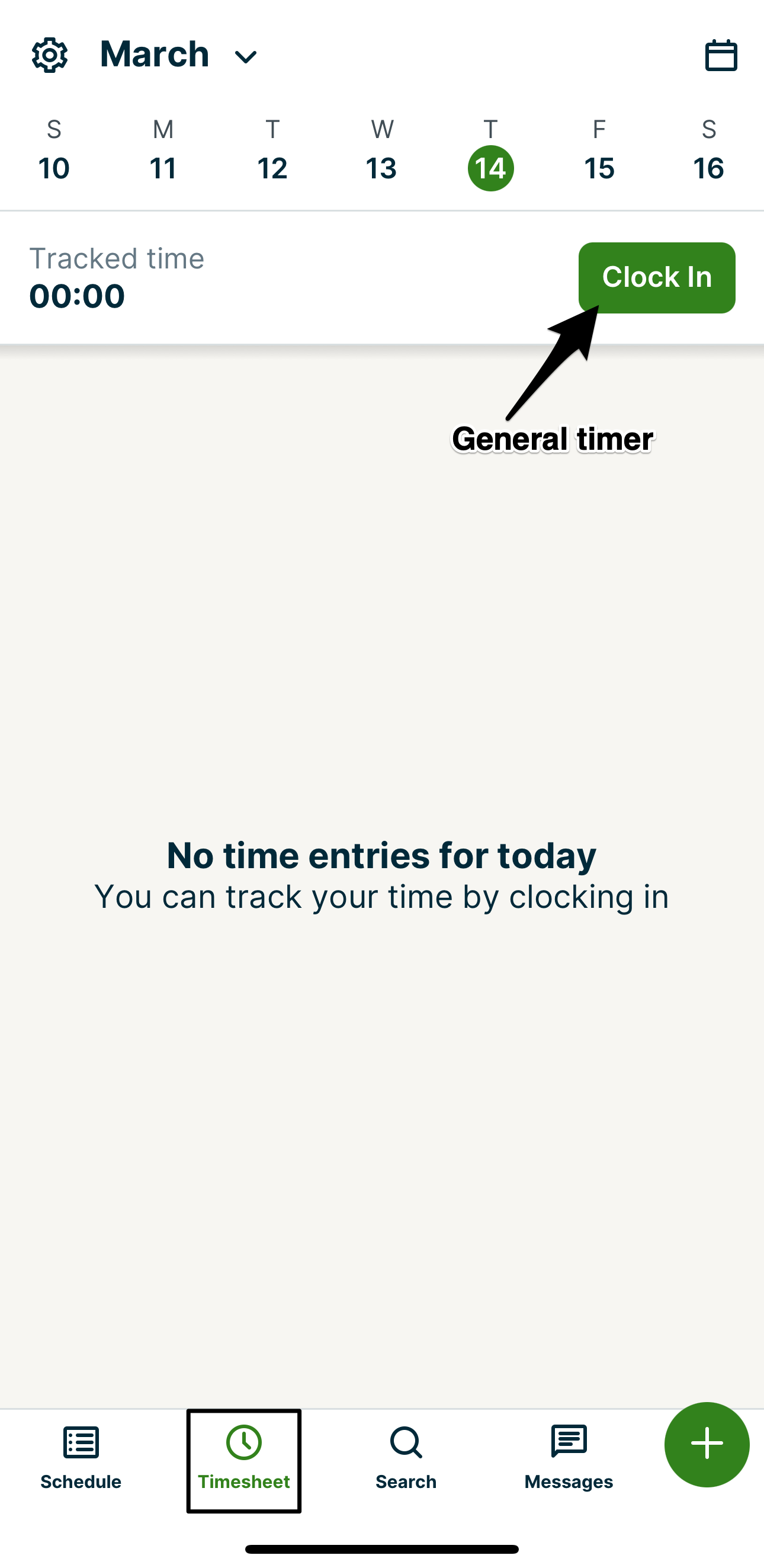Select Wednesday the 13th

381,154
